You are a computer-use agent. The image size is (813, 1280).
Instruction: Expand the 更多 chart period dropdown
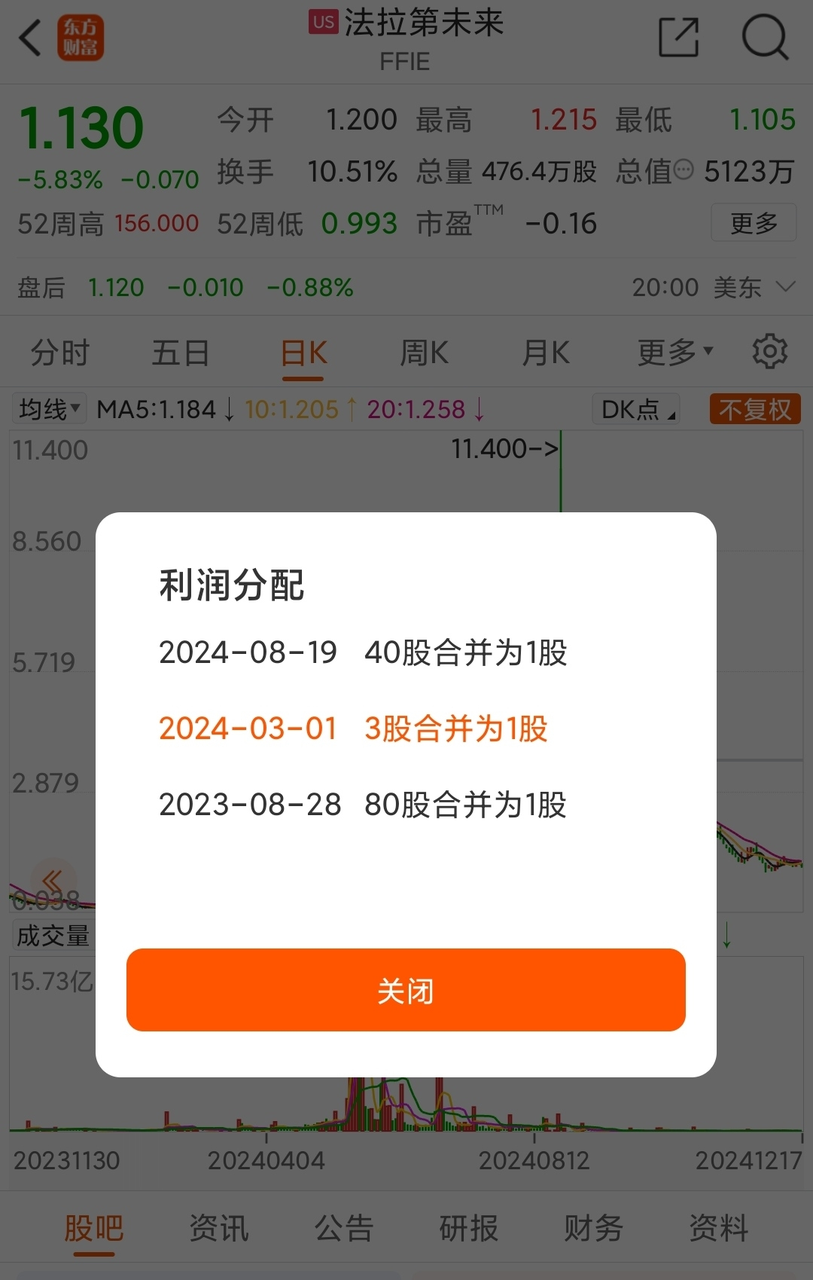click(675, 353)
